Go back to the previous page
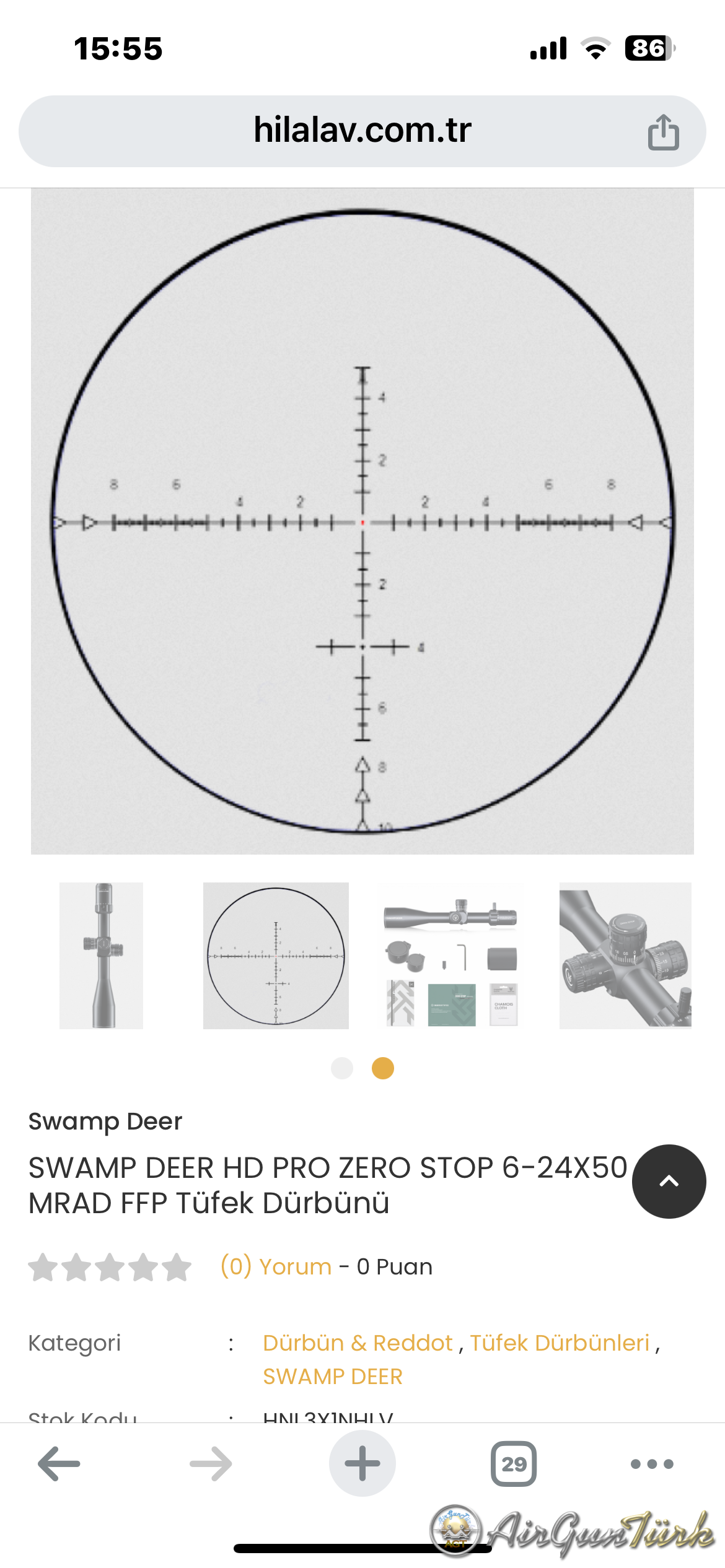 [x=59, y=1464]
